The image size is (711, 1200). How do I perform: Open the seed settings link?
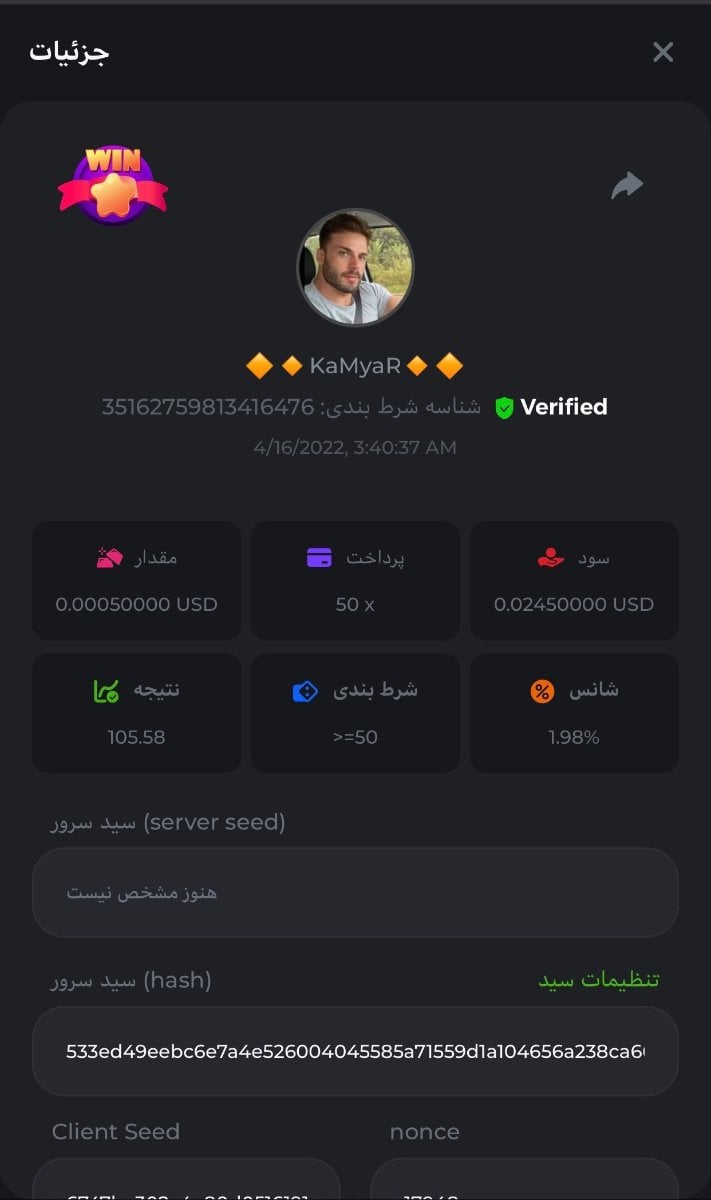click(598, 980)
